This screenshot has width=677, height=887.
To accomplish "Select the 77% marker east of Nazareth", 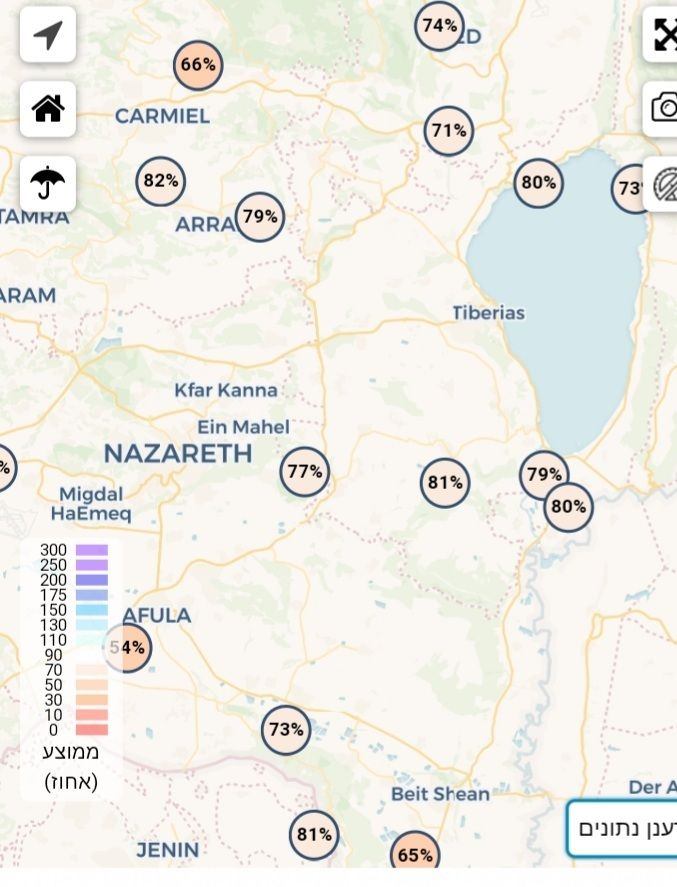I will point(304,471).
